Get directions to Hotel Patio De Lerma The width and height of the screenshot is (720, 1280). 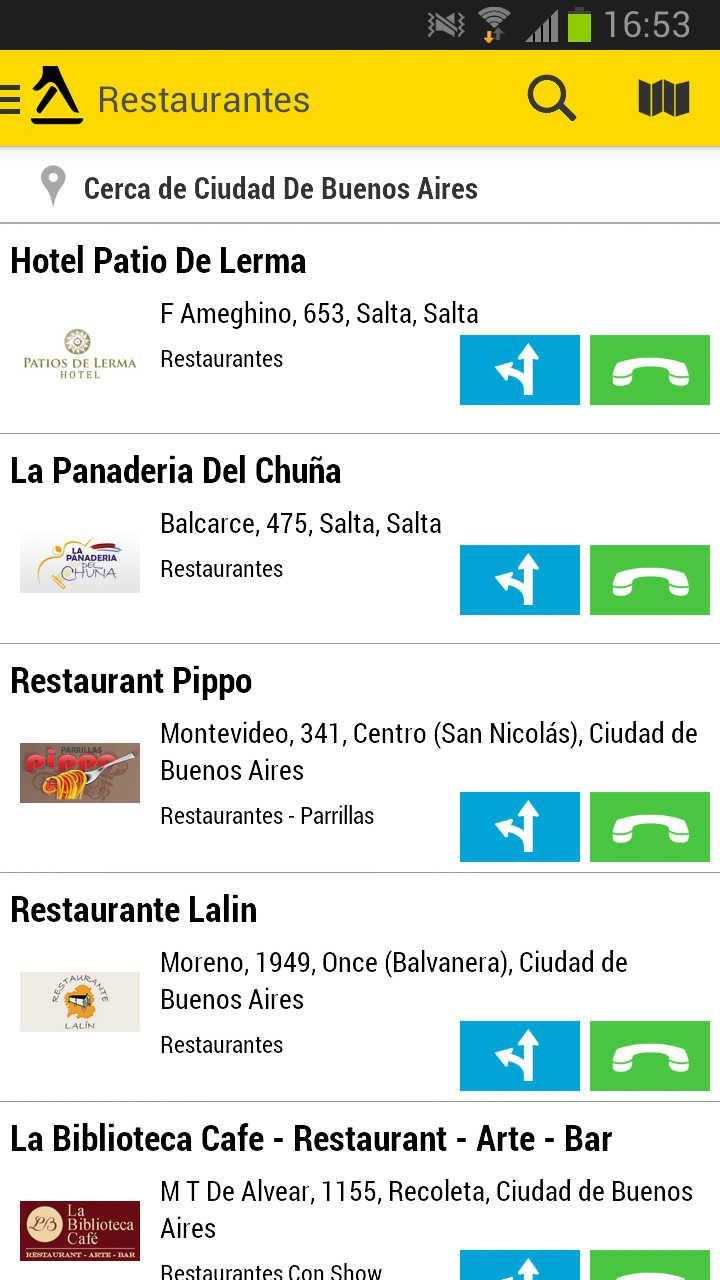pos(520,370)
